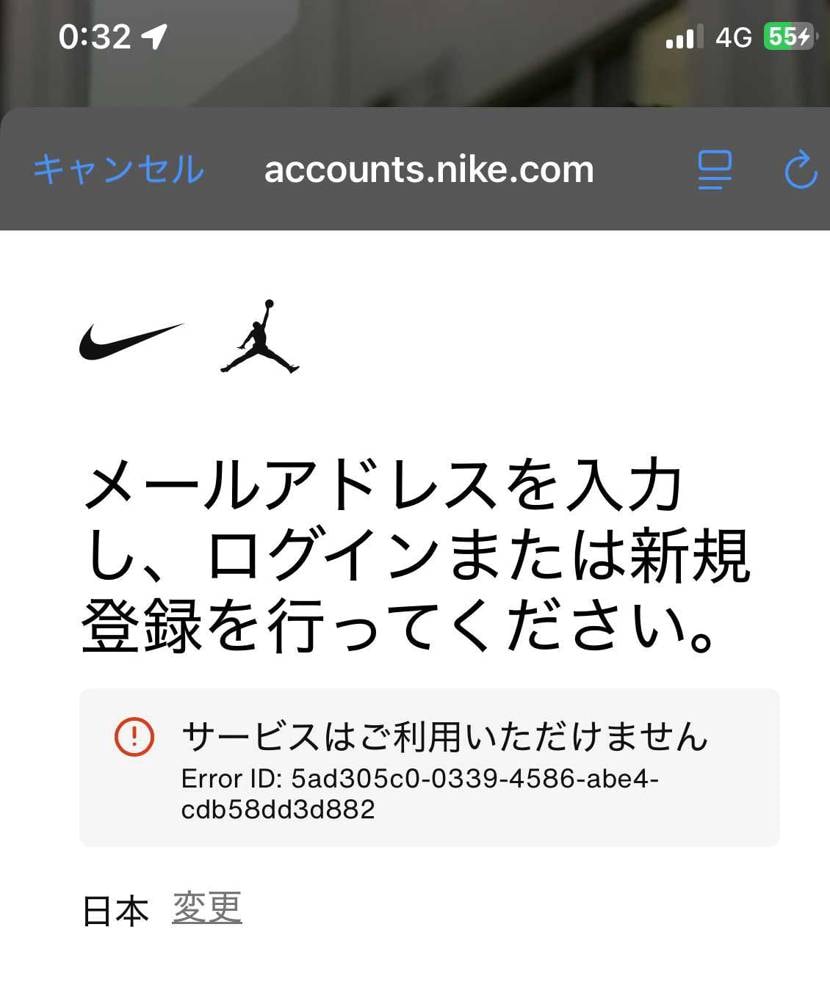Tap the red error warning icon
Screen dimensions: 830x1007
click(x=135, y=735)
